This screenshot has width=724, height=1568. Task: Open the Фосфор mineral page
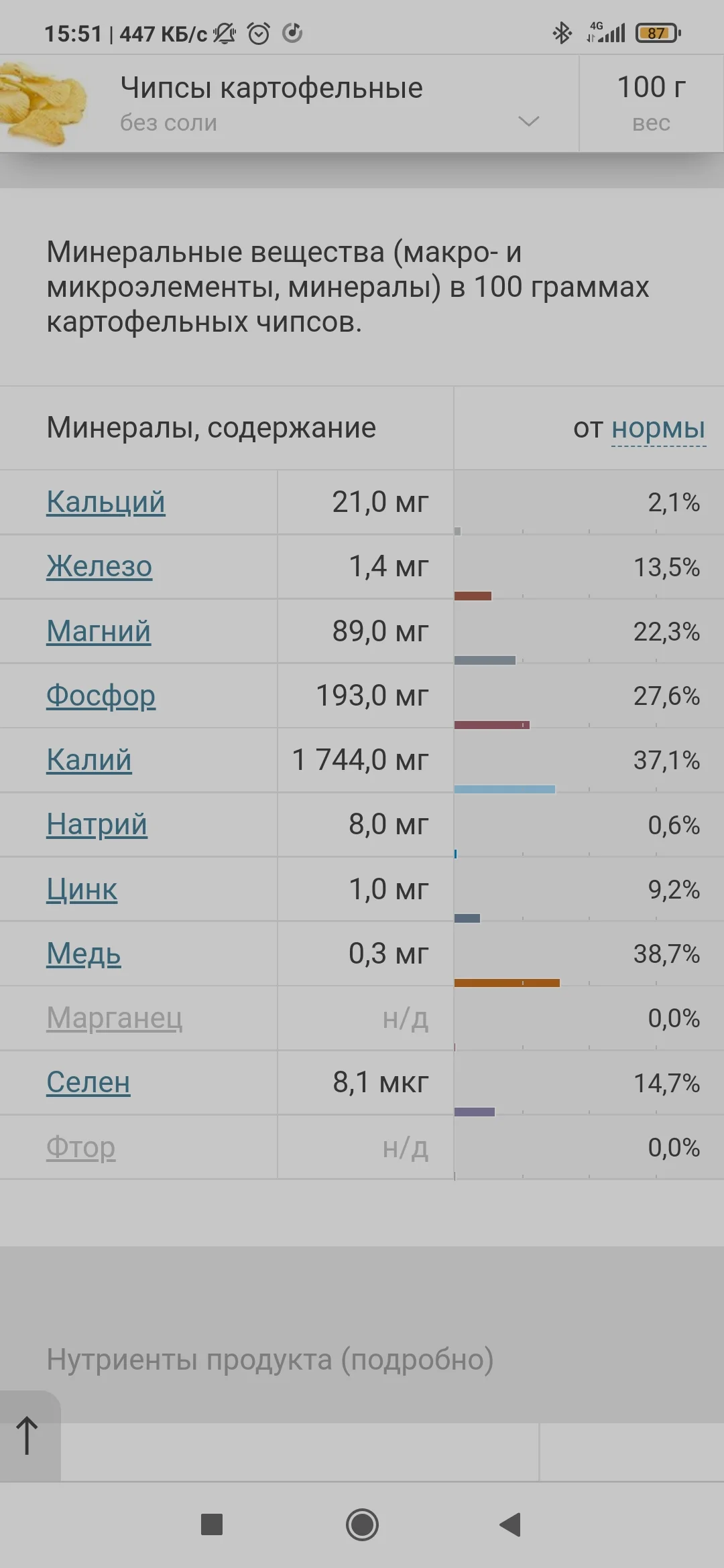[101, 696]
